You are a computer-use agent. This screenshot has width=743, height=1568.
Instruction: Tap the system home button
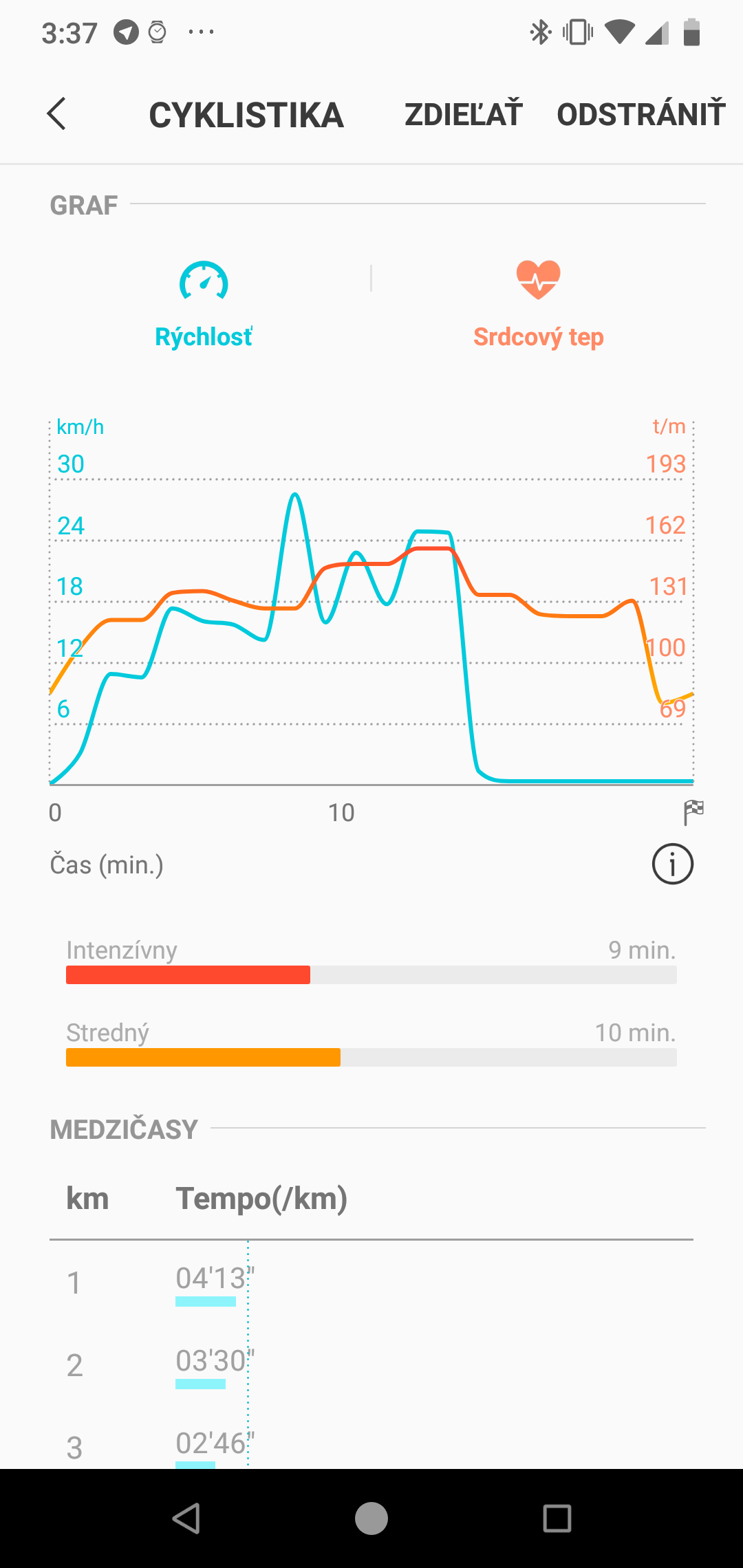tap(371, 1518)
